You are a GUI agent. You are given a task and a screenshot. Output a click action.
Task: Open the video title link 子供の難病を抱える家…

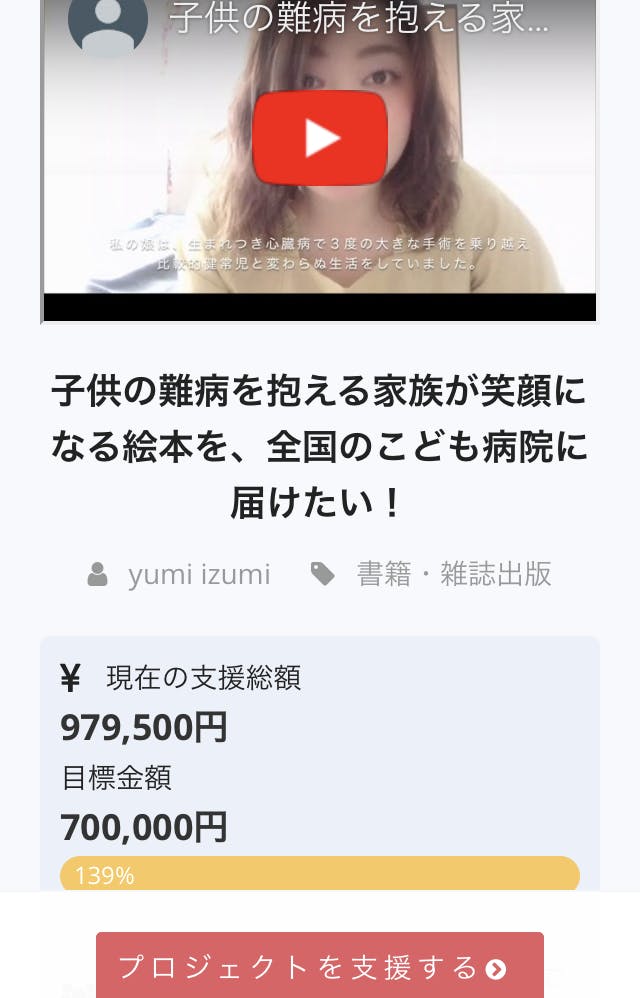[360, 18]
